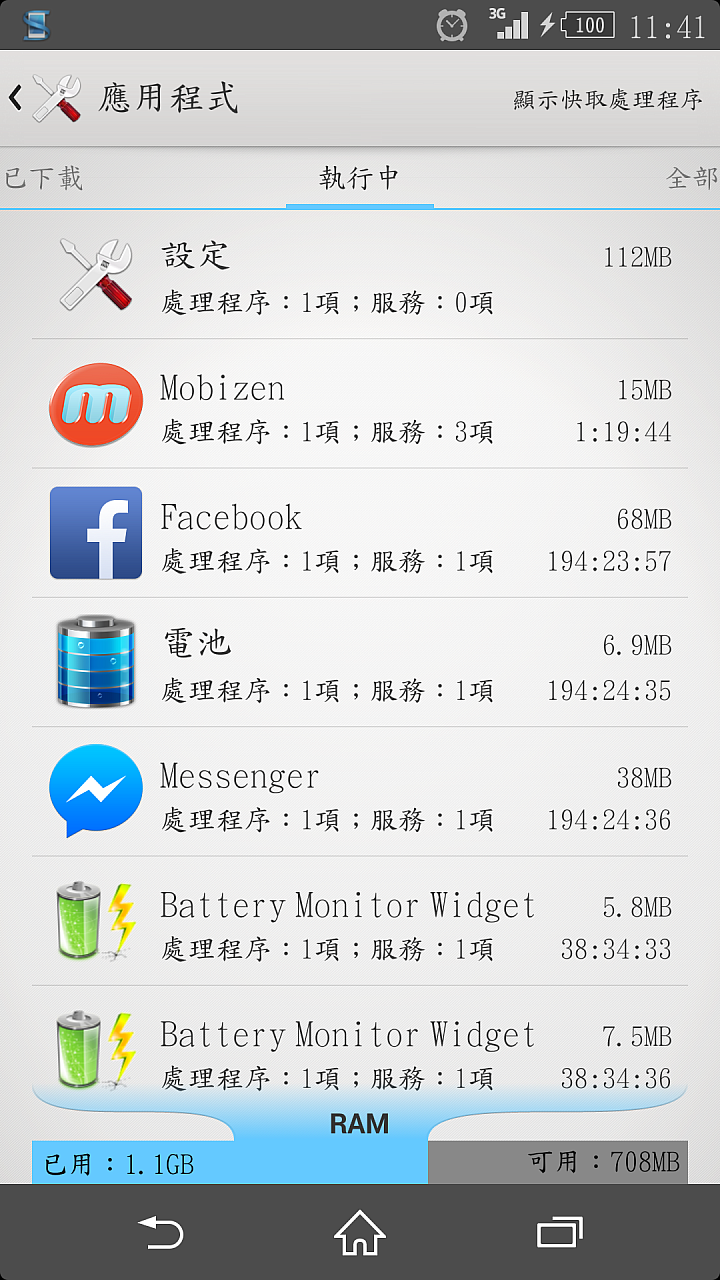
Task: Open the 設定 running process row
Action: tap(360, 275)
